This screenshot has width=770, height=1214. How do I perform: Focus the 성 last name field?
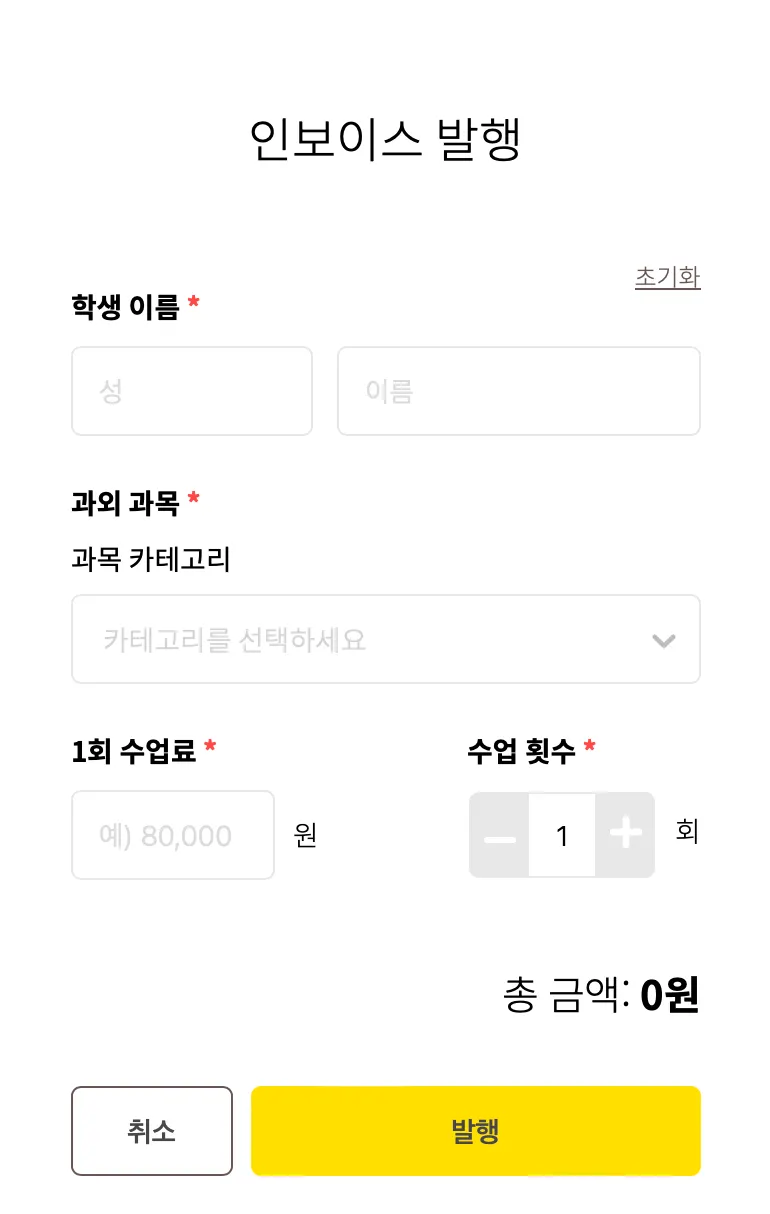click(x=192, y=391)
